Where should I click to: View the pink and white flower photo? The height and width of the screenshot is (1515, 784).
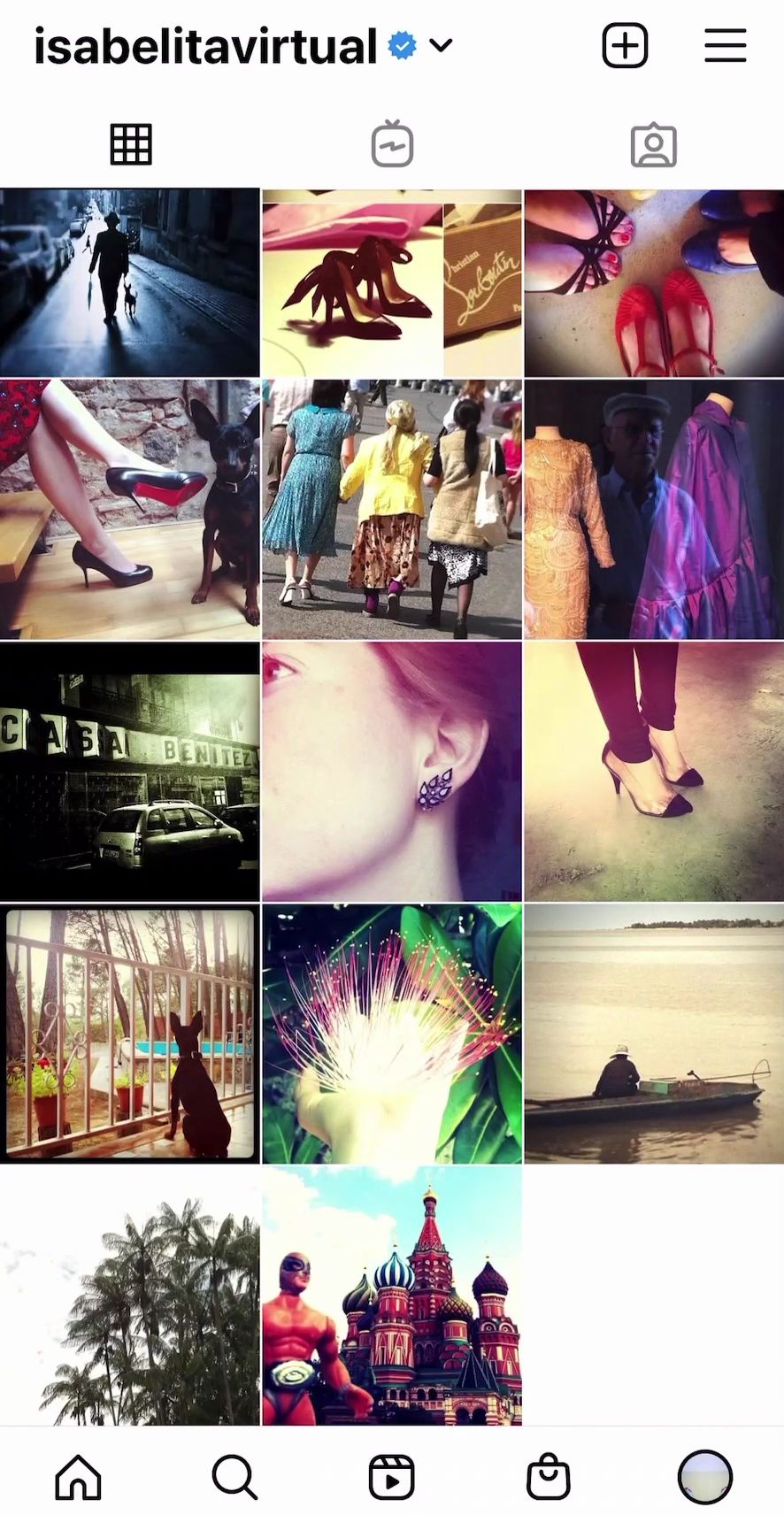tap(392, 1033)
